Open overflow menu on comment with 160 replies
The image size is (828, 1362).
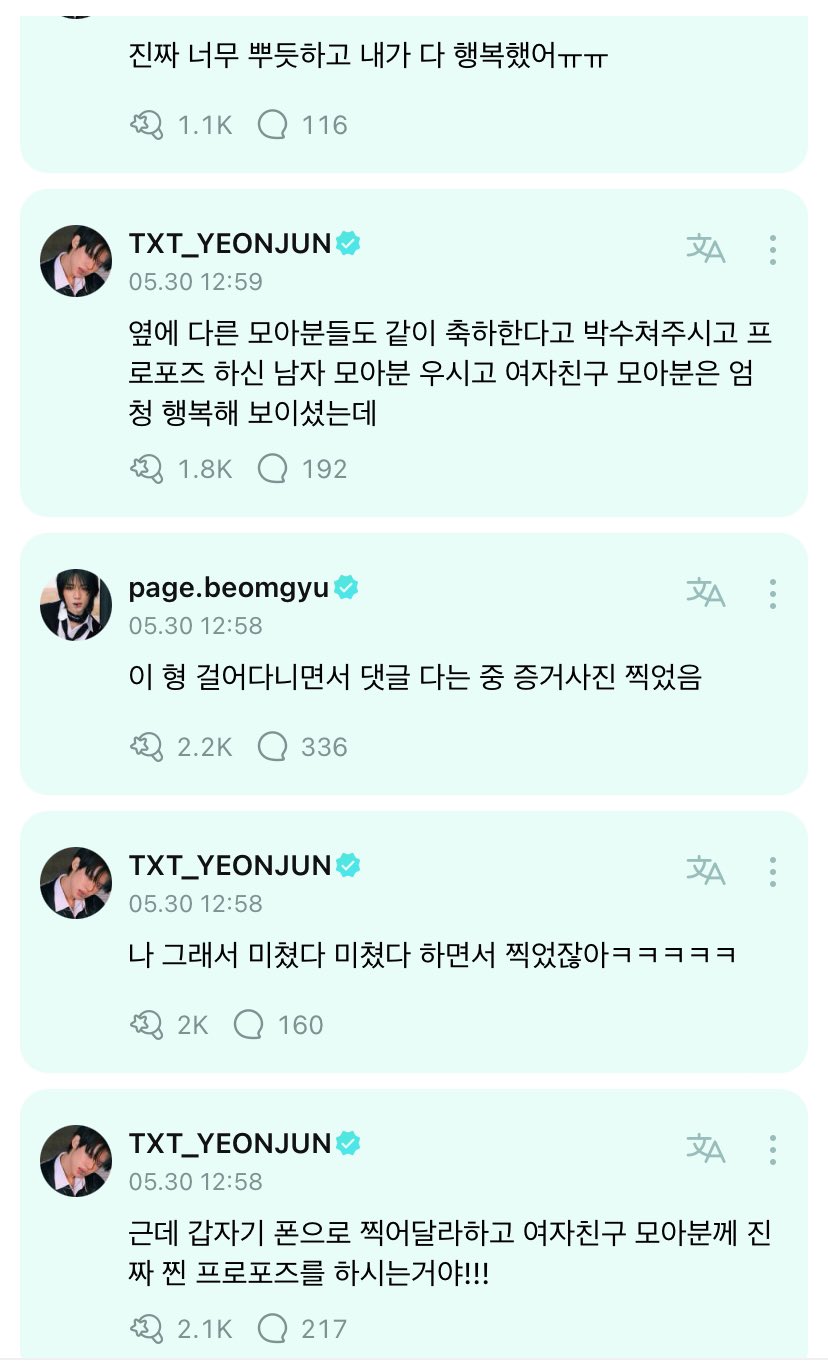[772, 871]
